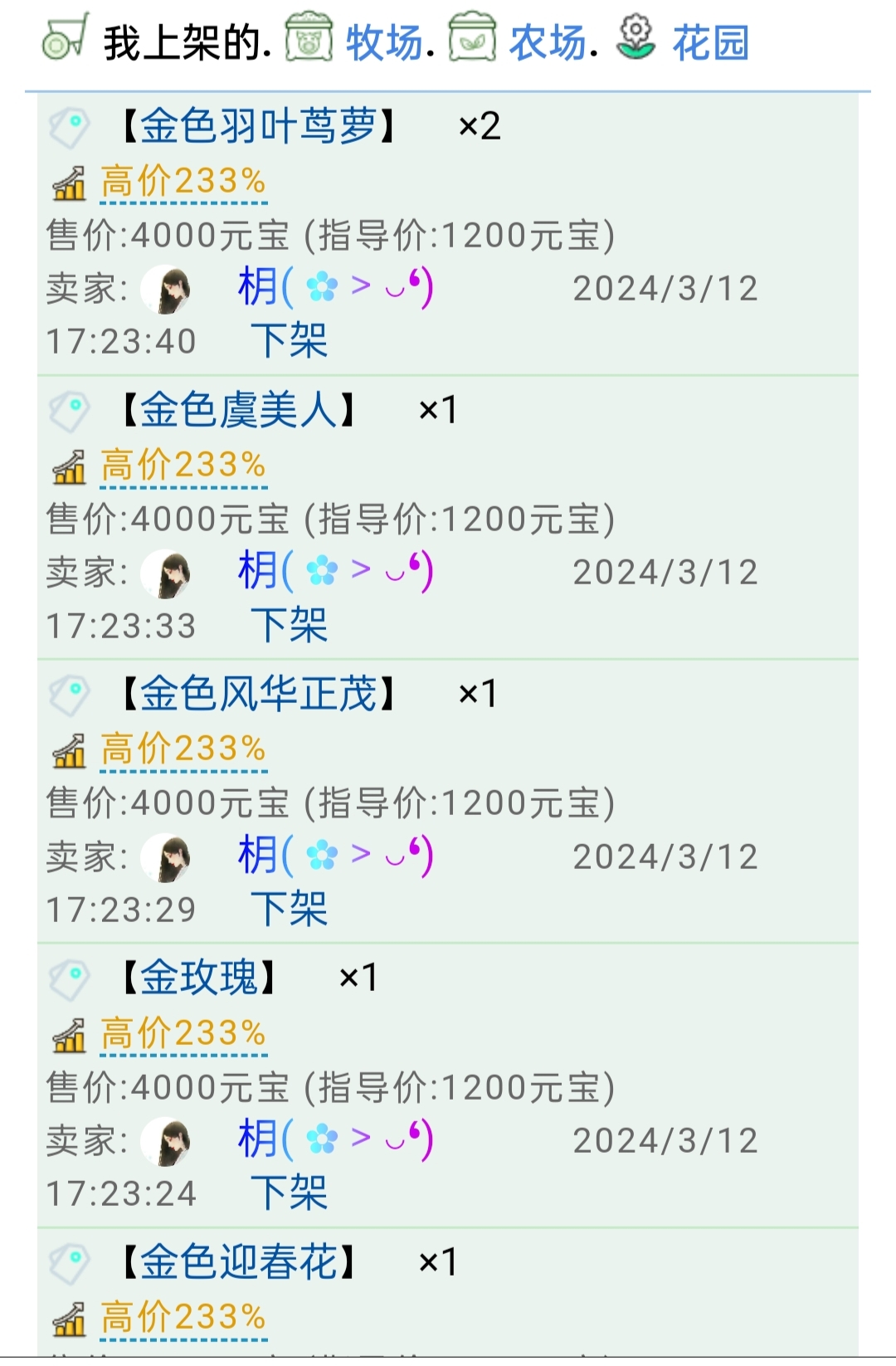The height and width of the screenshot is (1366, 896).
Task: Open the 金色风华正茂 item
Action: (x=257, y=694)
